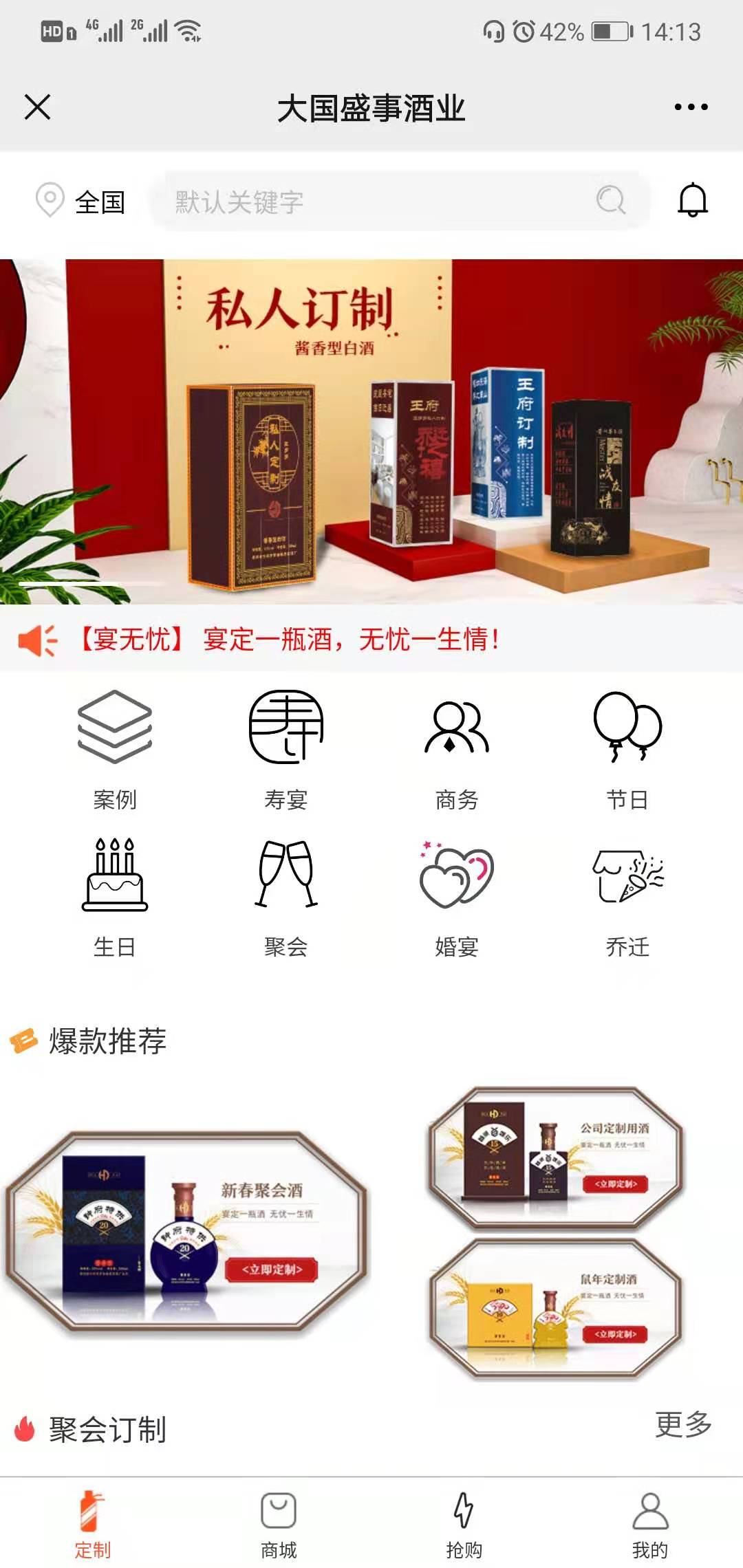Open the 公司定制用酒 card

click(556, 1157)
